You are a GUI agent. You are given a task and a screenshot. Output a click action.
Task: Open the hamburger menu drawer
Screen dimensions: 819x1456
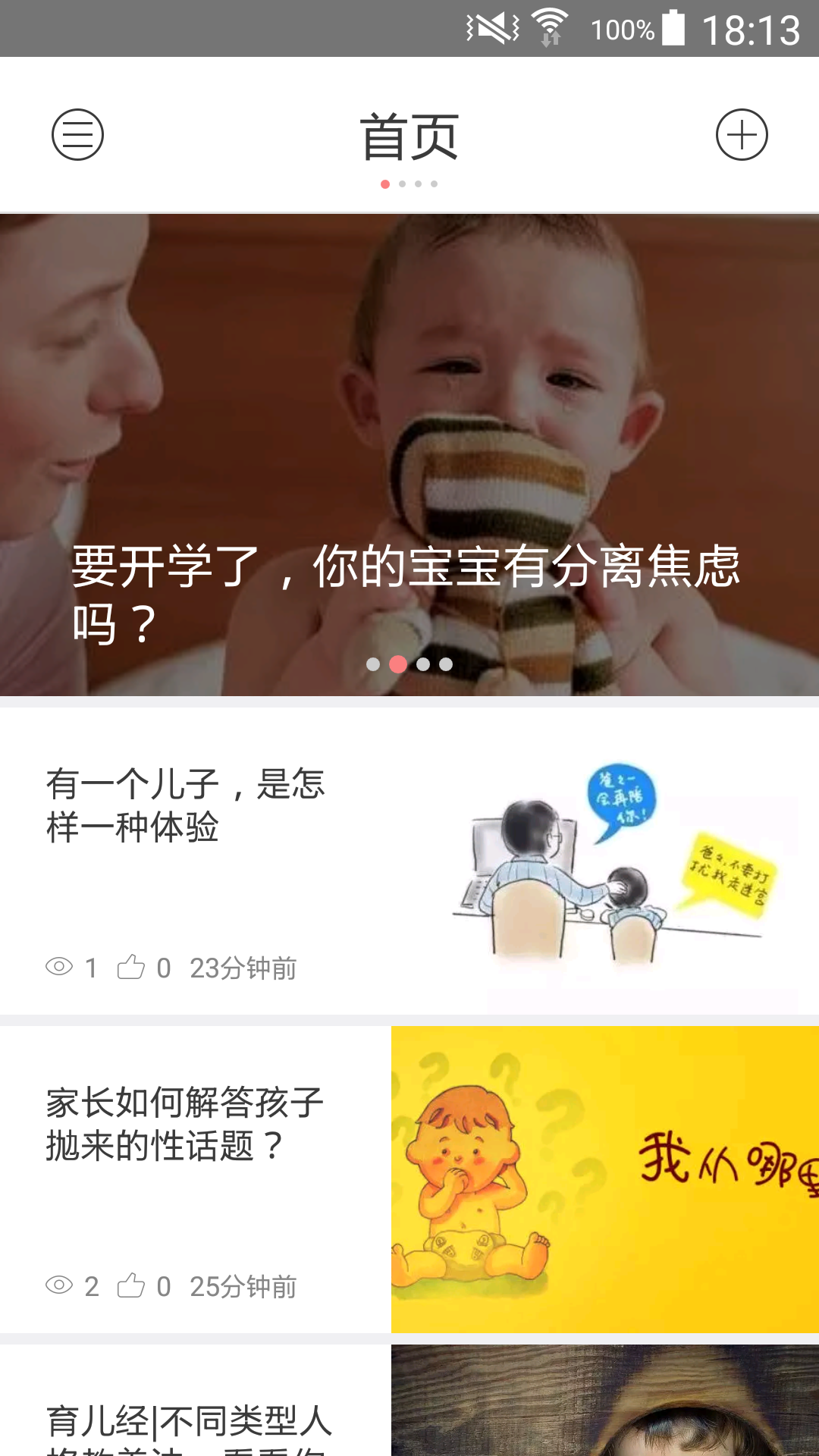click(x=77, y=135)
